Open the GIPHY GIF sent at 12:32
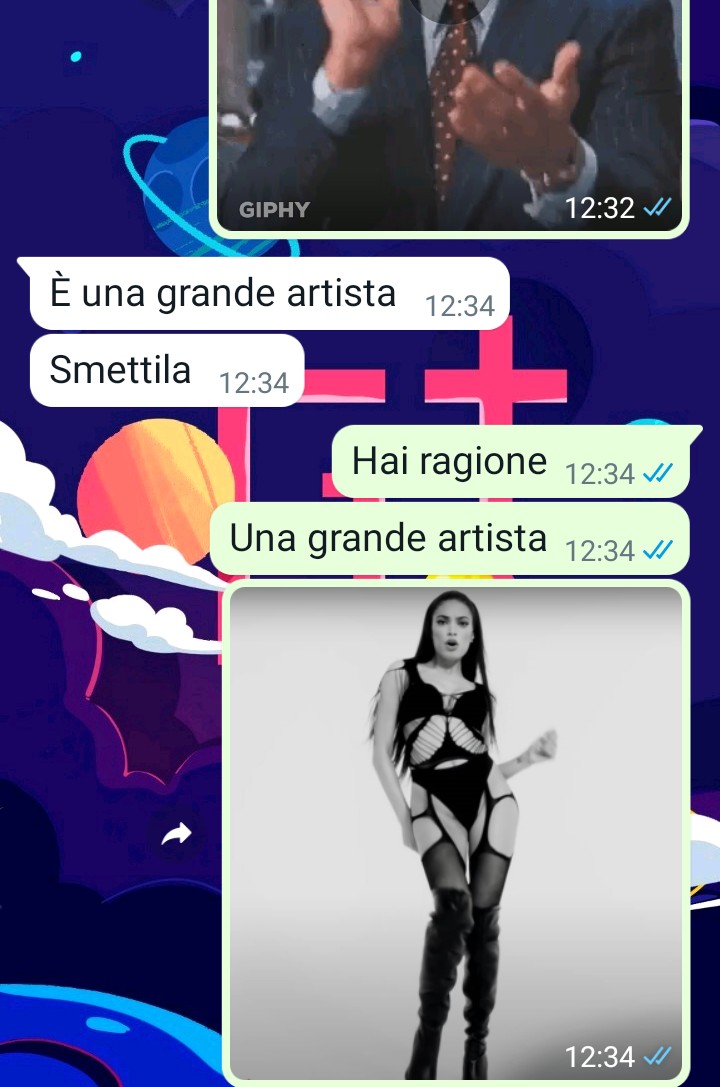Image resolution: width=720 pixels, height=1087 pixels. (448, 110)
